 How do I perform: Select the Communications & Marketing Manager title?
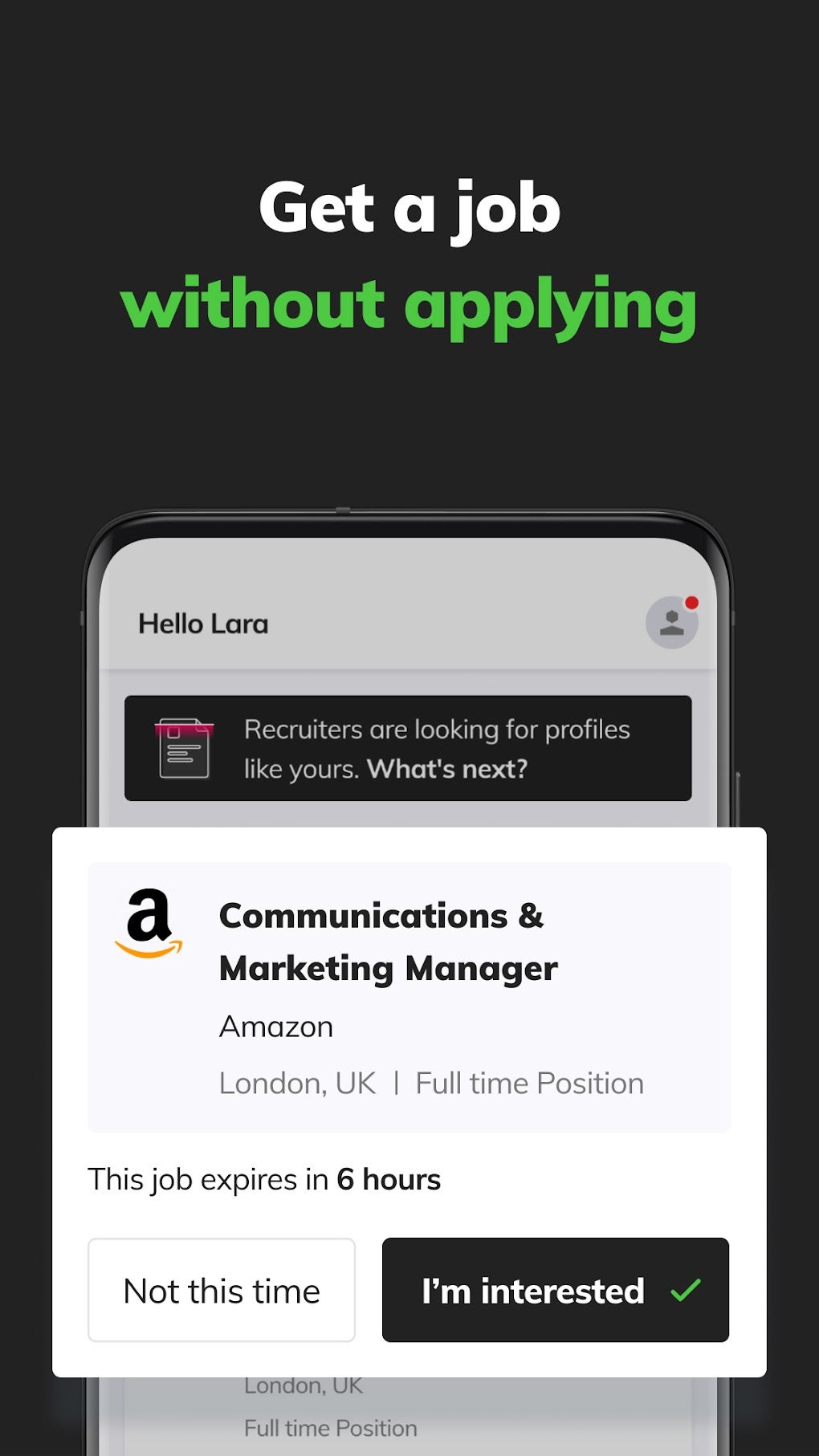click(x=387, y=942)
